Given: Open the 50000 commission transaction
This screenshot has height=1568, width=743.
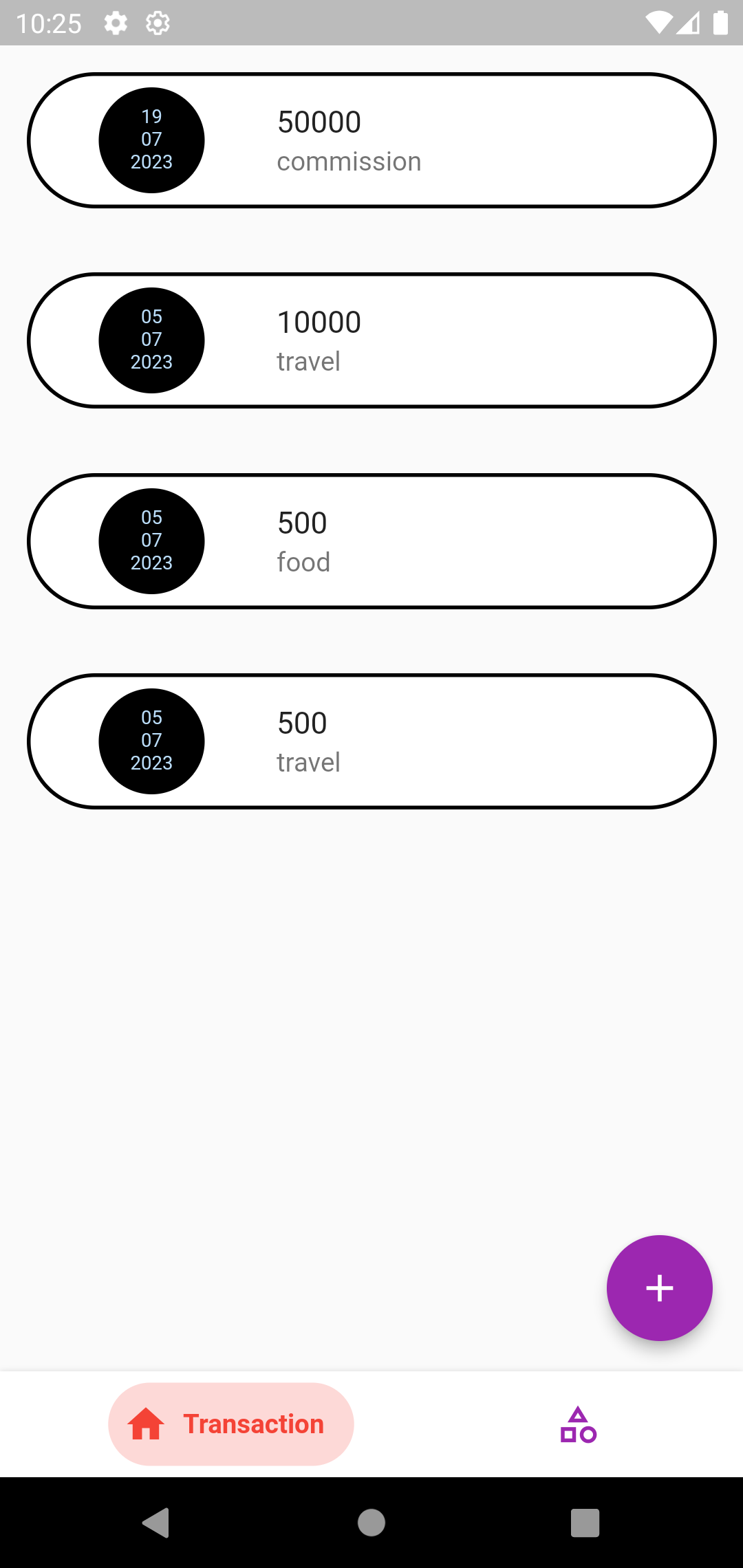Looking at the screenshot, I should pyautogui.click(x=371, y=140).
